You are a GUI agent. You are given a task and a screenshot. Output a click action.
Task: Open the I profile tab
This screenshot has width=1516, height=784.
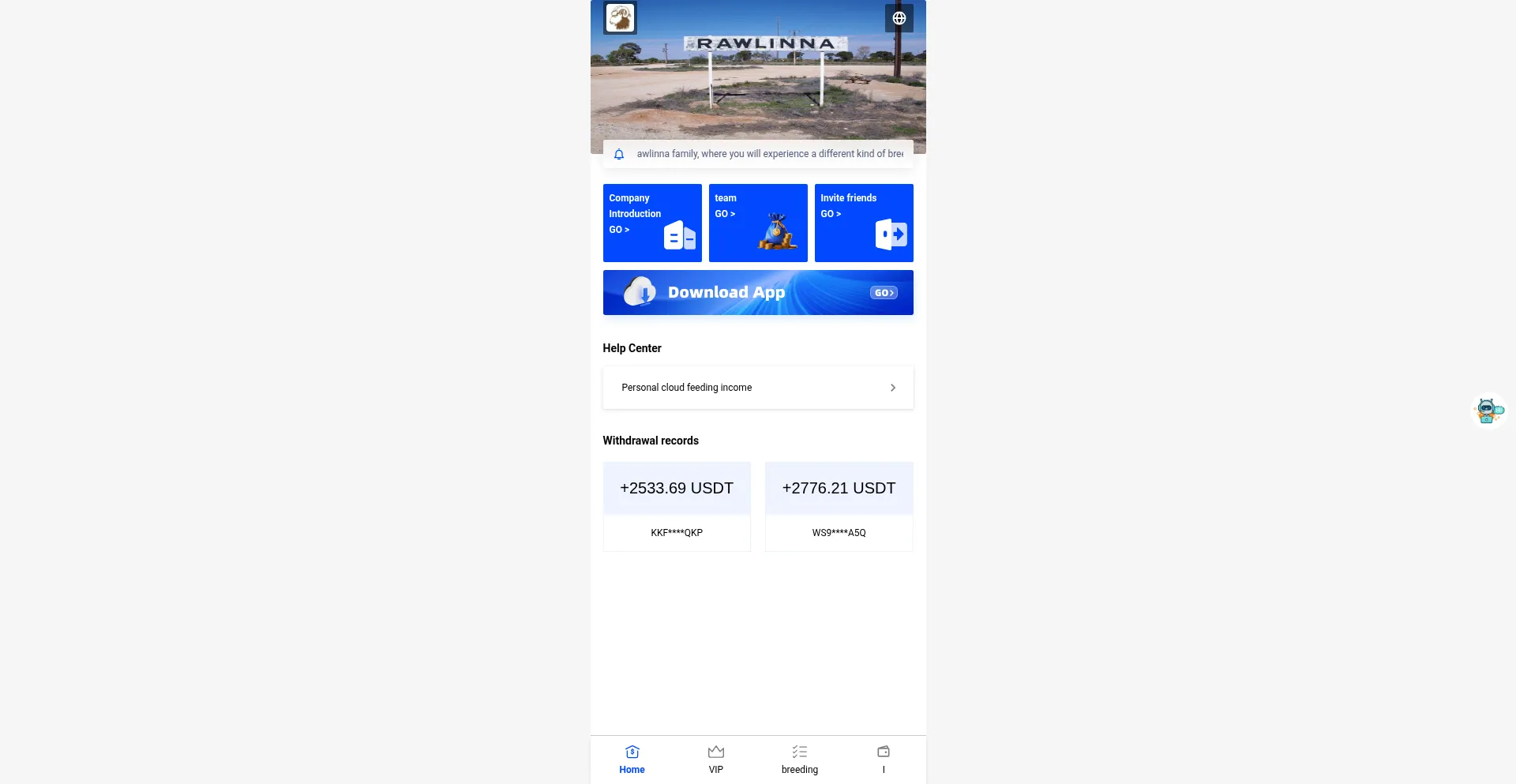point(883,759)
